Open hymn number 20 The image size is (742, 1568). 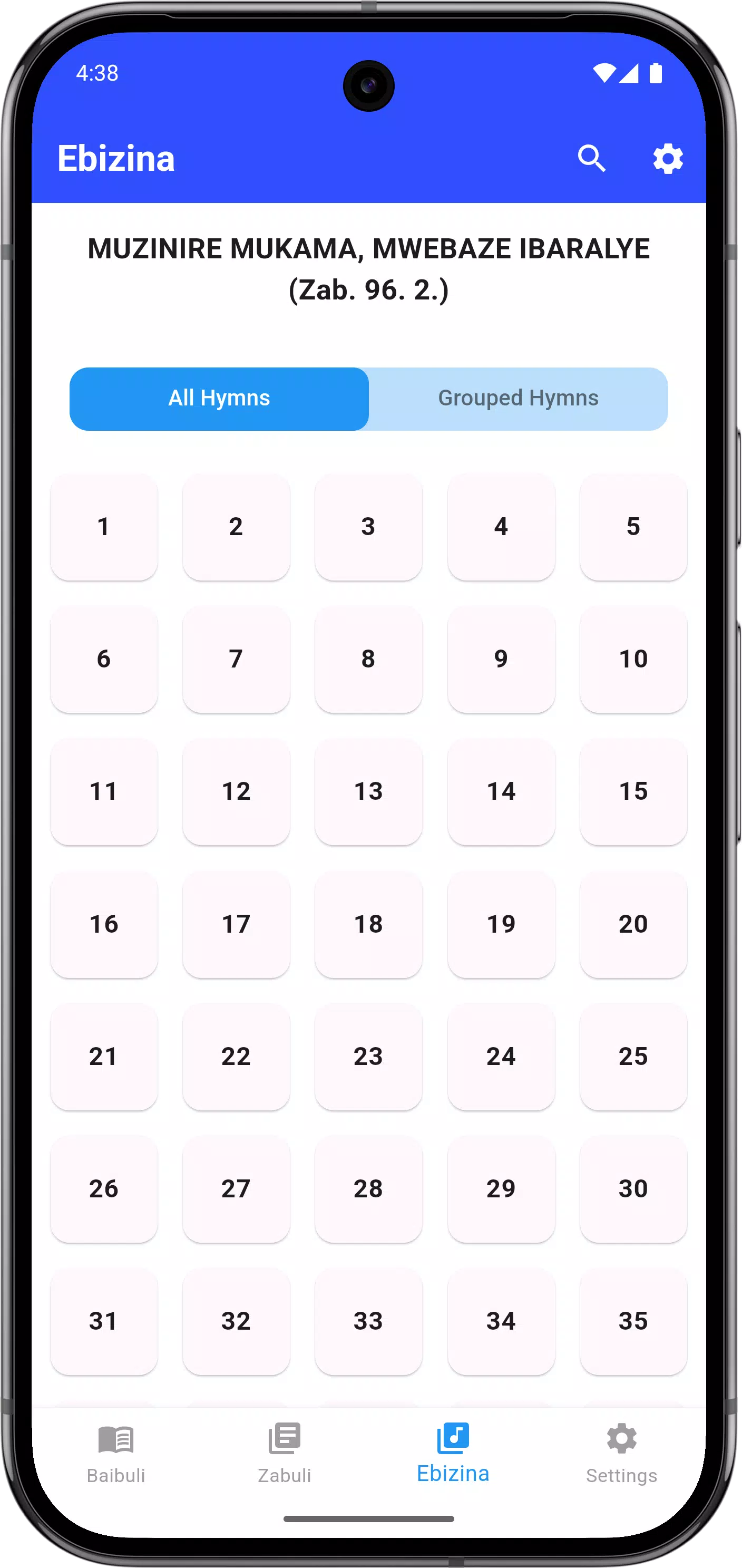(633, 924)
